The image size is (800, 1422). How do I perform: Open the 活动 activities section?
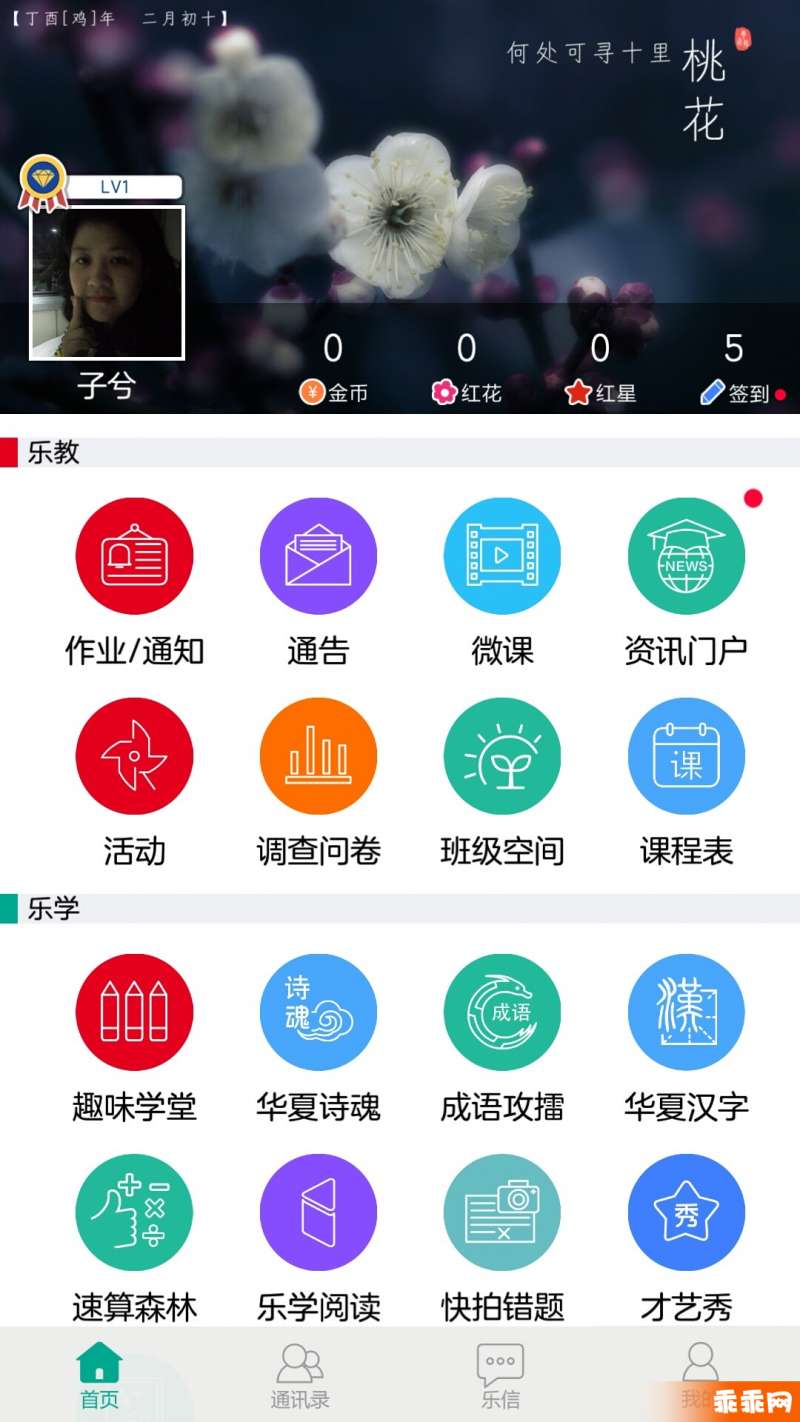pos(134,756)
